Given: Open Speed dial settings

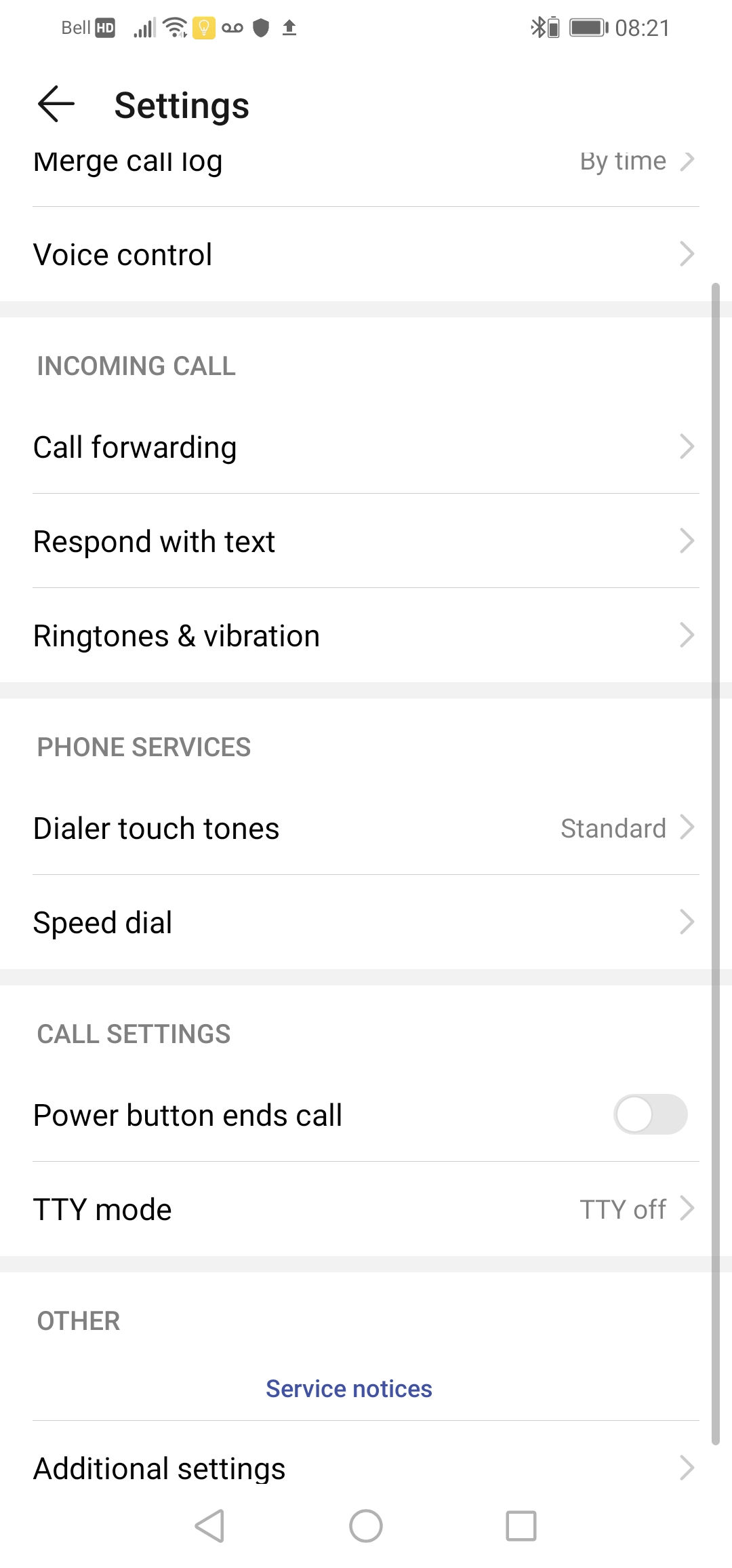Looking at the screenshot, I should 366,922.
